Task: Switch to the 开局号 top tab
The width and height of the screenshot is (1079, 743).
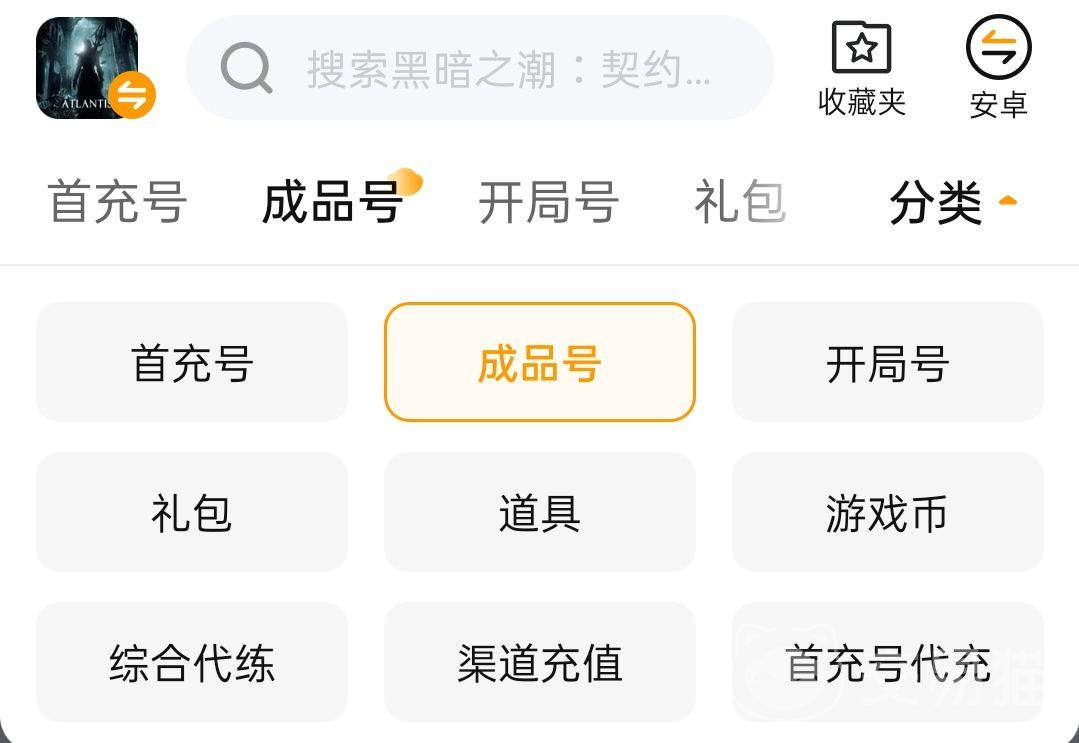Action: click(x=548, y=203)
